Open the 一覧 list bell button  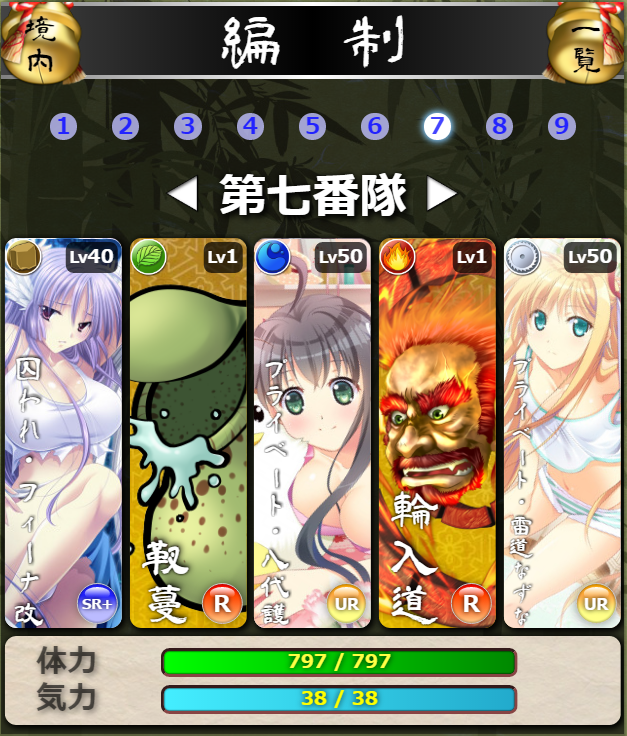(585, 42)
